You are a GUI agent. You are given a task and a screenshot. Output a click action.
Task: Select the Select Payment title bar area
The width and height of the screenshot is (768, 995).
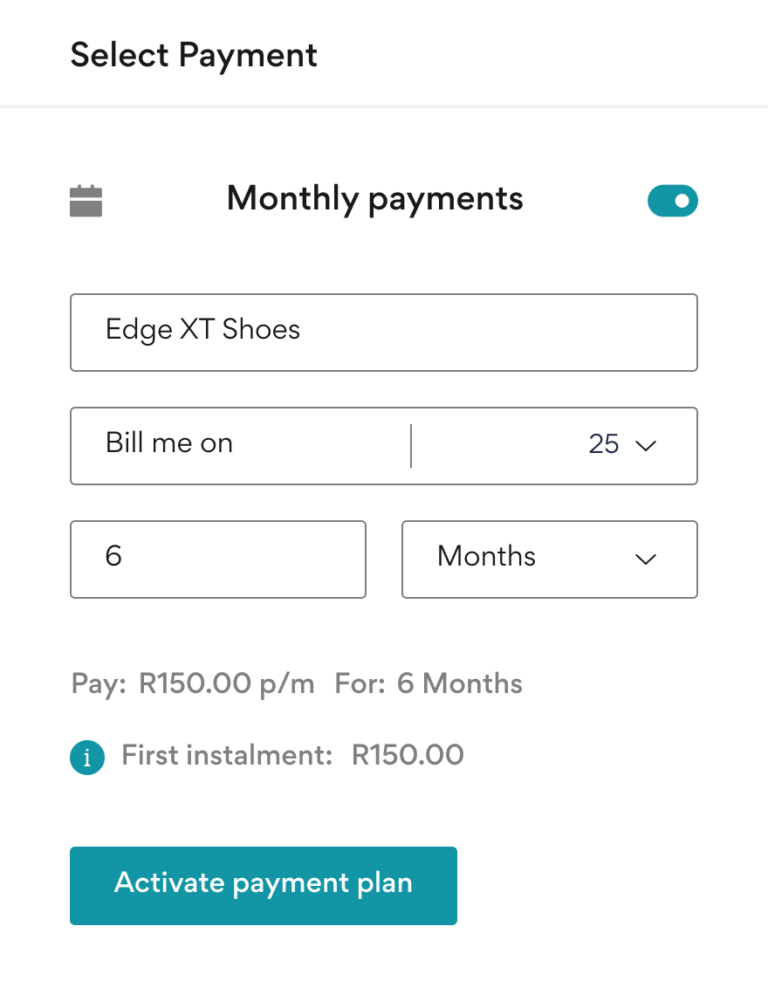194,55
